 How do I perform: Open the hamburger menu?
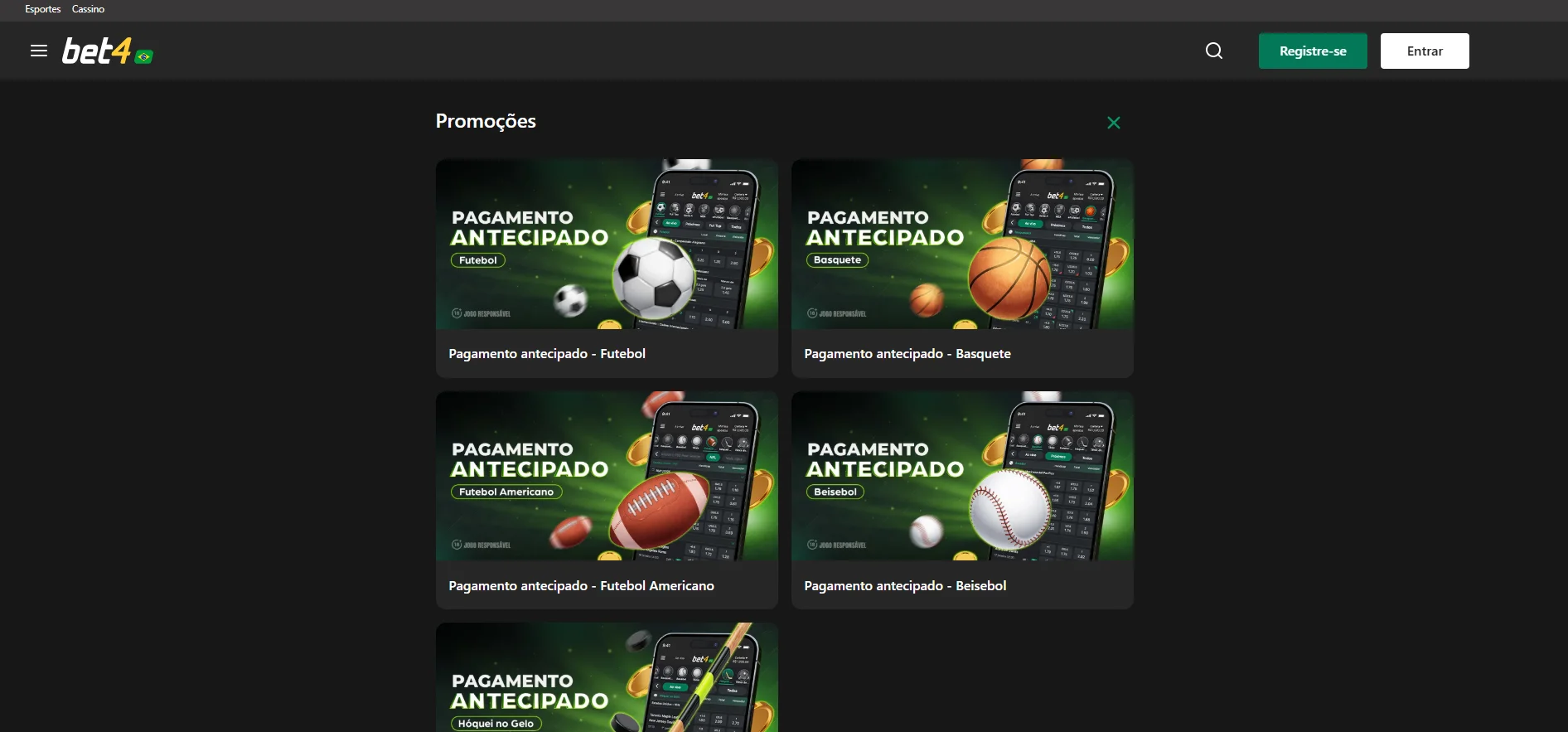tap(38, 51)
